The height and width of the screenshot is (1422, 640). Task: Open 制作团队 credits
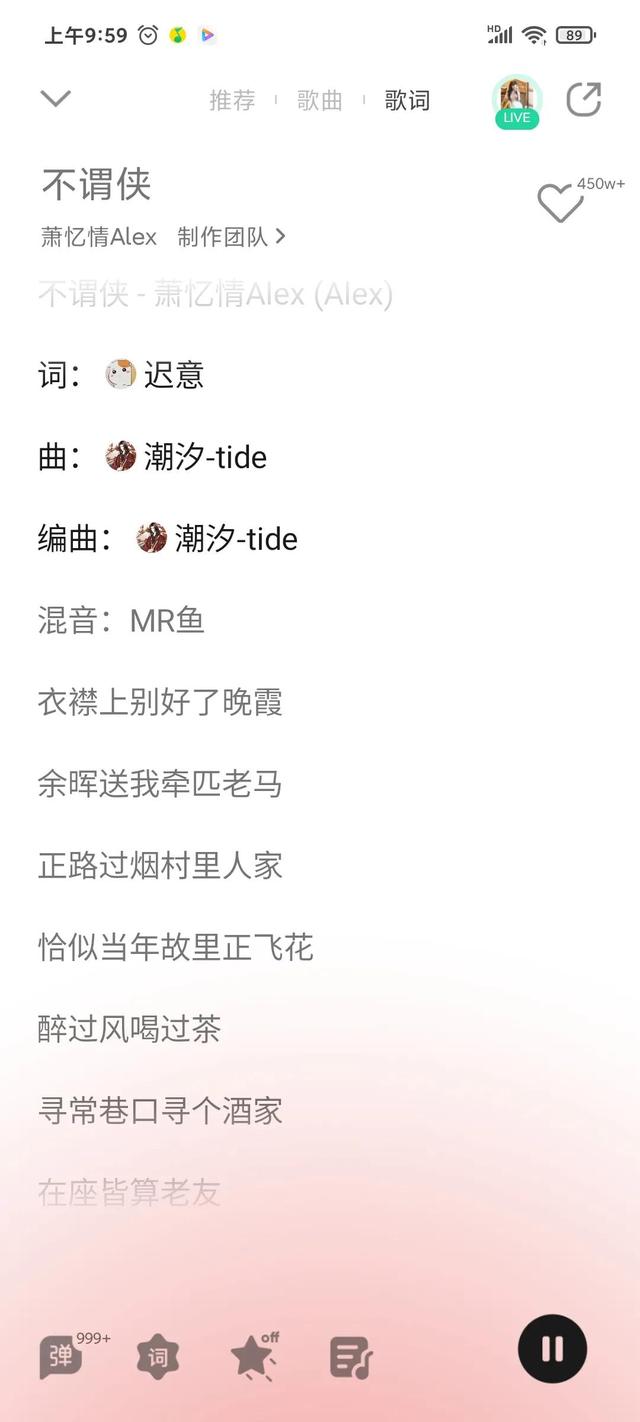click(x=232, y=237)
